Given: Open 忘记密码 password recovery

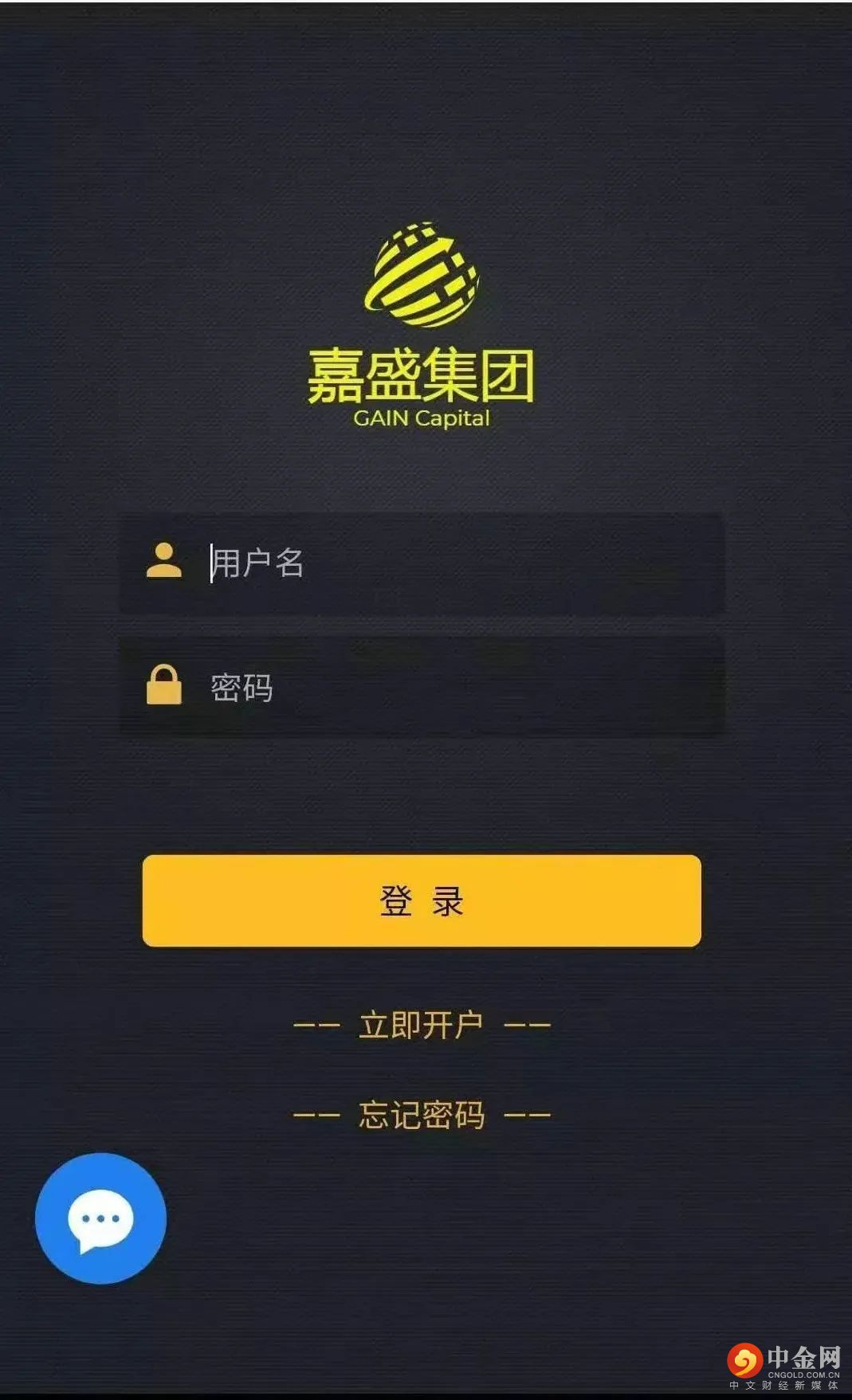Looking at the screenshot, I should (421, 1115).
